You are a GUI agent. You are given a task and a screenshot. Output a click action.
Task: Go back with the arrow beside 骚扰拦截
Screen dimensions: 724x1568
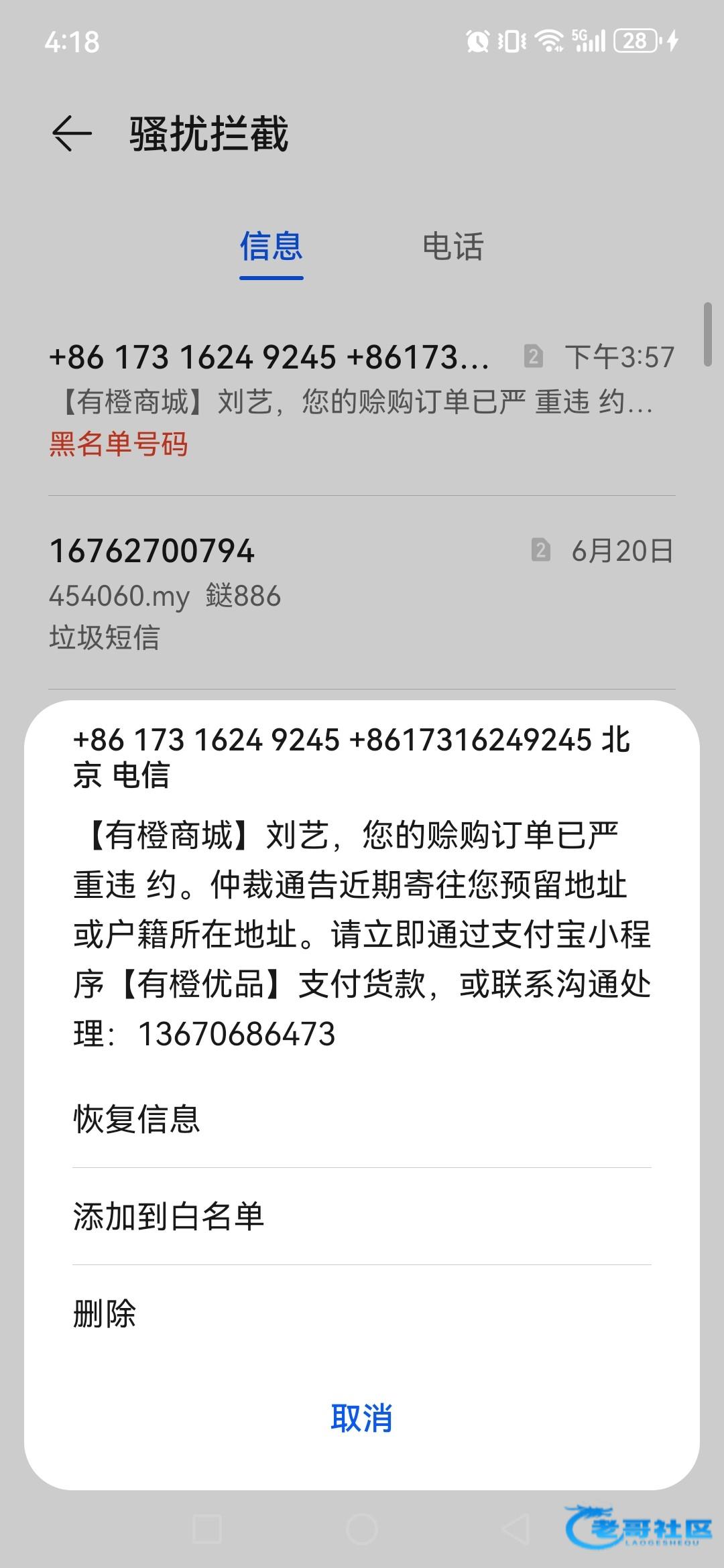pos(72,133)
